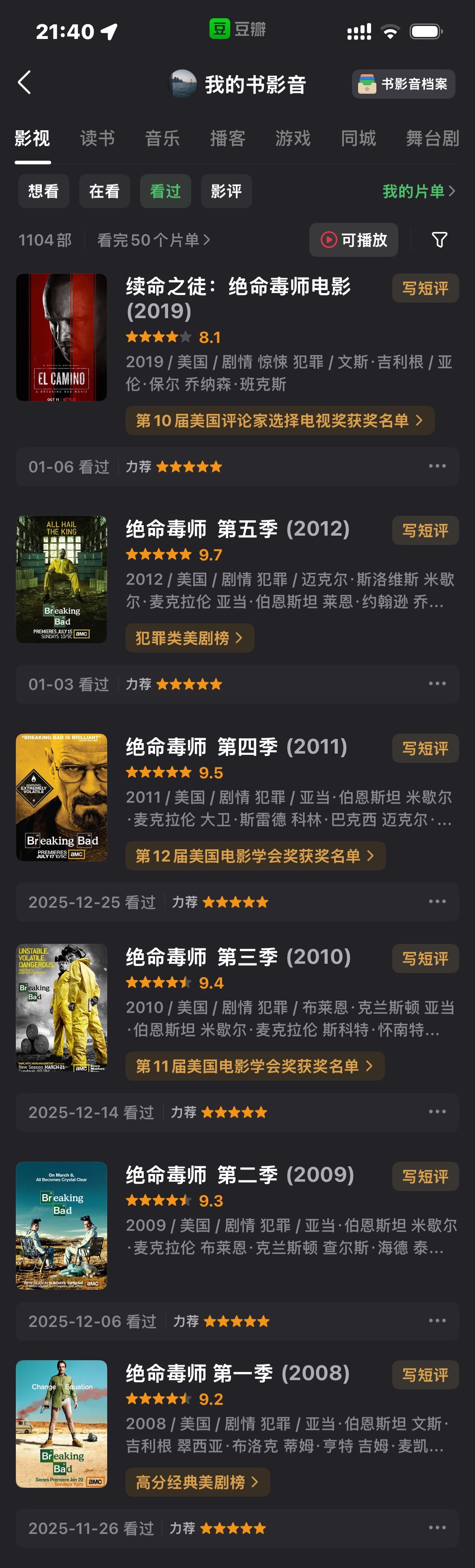Open the 影评 filter chip
The width and height of the screenshot is (475, 1568).
[x=226, y=191]
